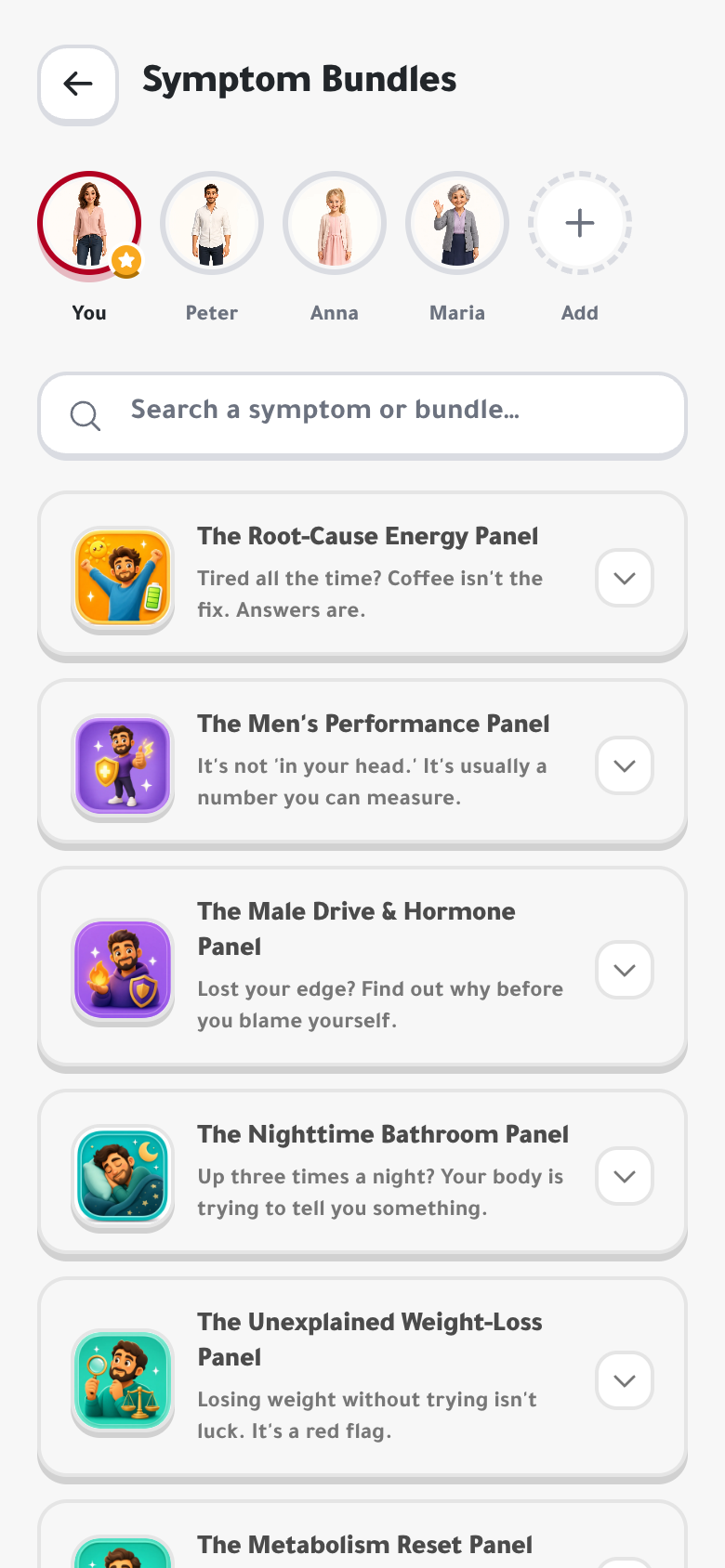Expand the Root-Cause Energy Panel chevron

pyautogui.click(x=625, y=578)
